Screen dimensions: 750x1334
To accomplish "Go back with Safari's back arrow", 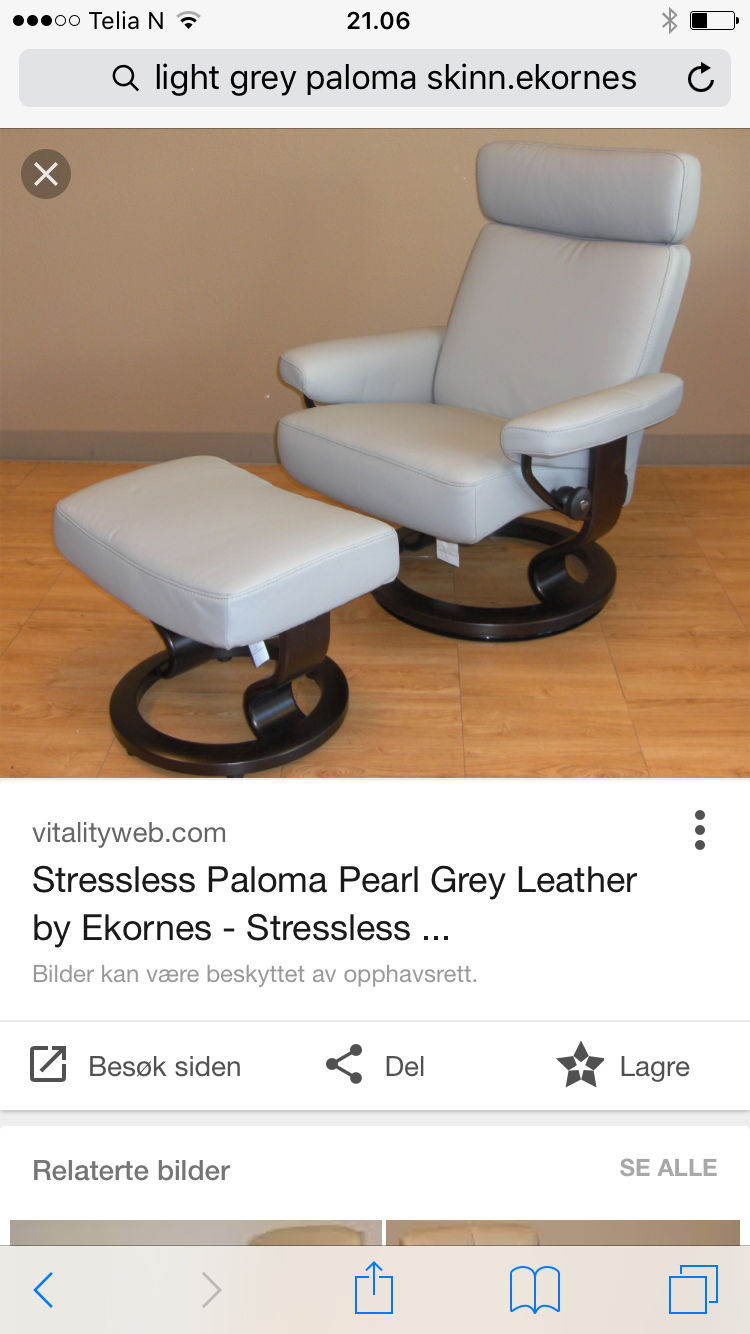I will [x=43, y=1290].
